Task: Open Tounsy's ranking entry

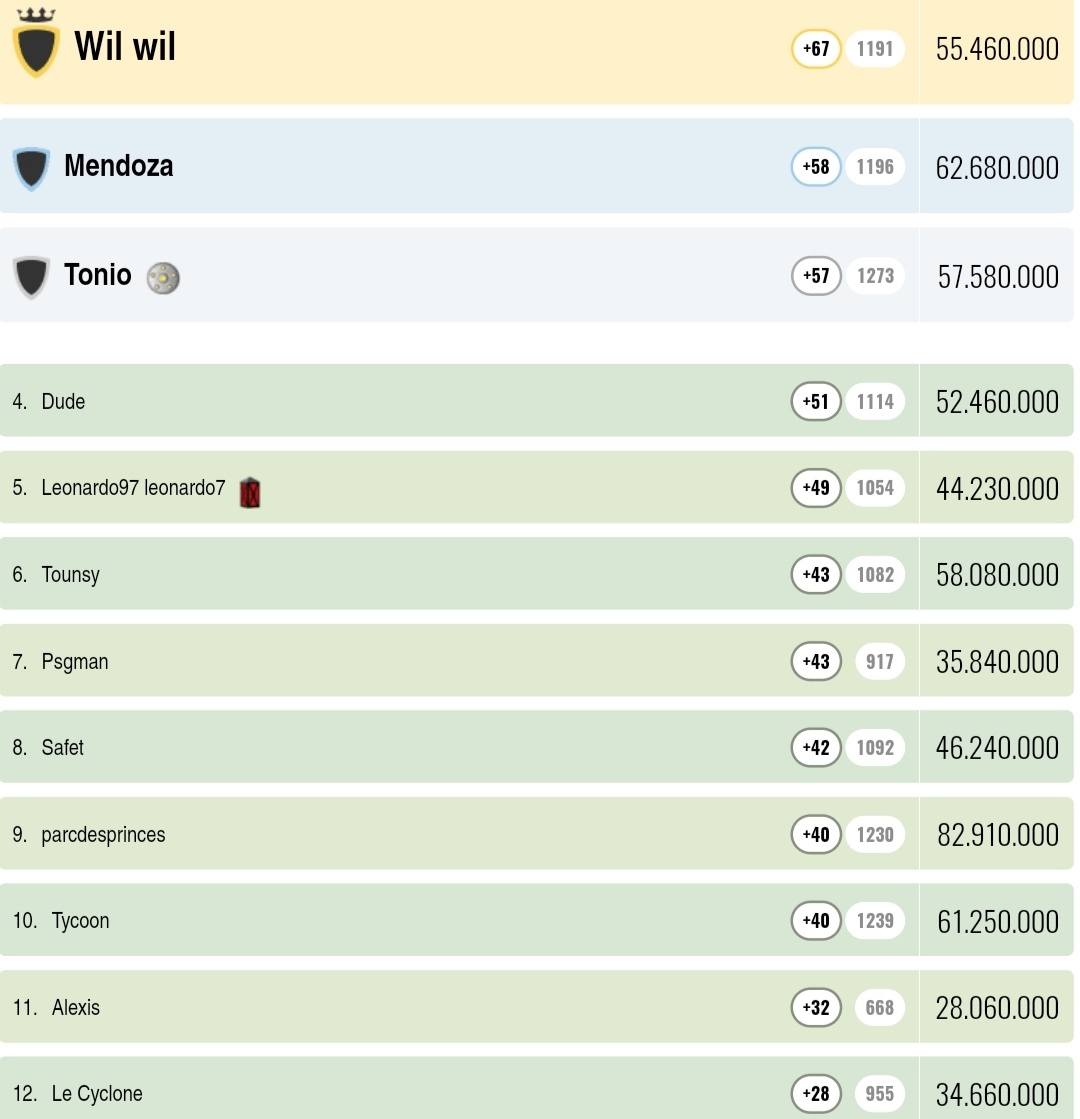Action: point(70,575)
